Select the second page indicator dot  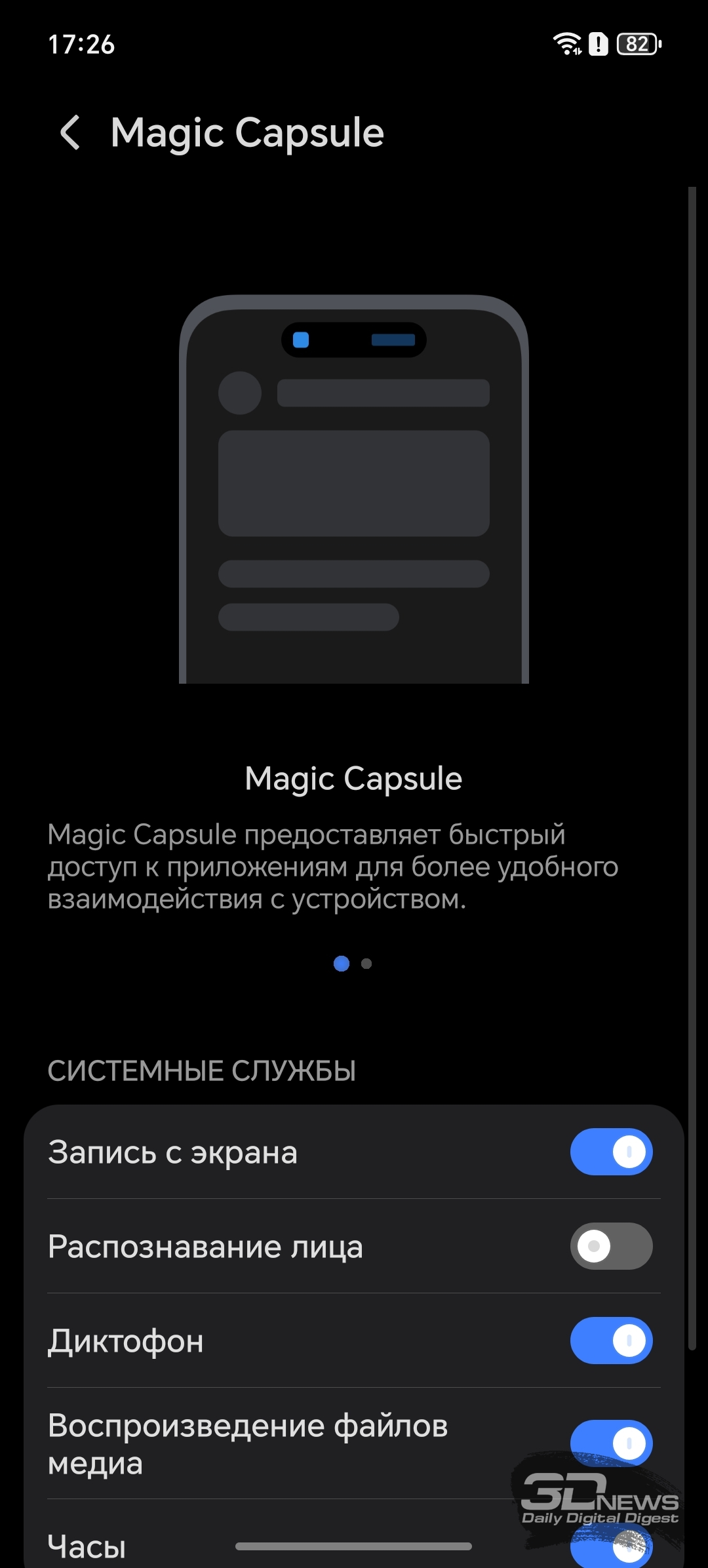pos(366,964)
